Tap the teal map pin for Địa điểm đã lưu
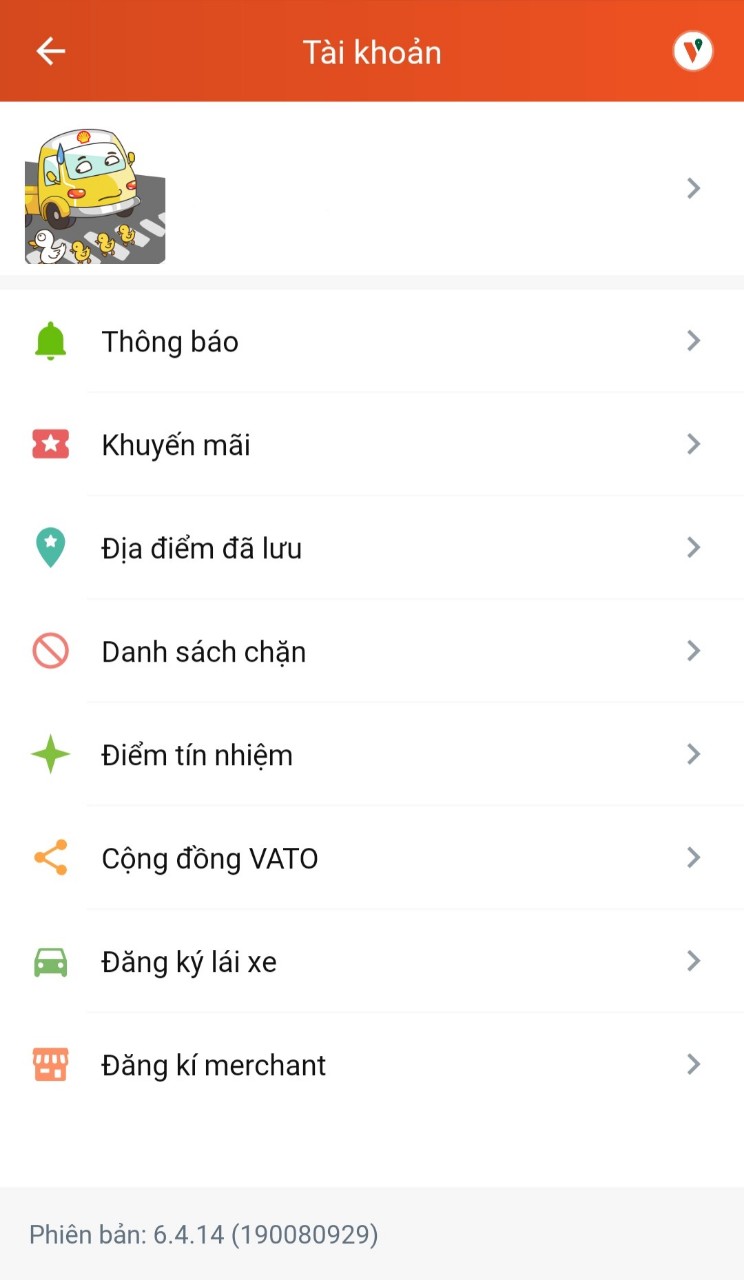The height and width of the screenshot is (1280, 744). tap(49, 547)
